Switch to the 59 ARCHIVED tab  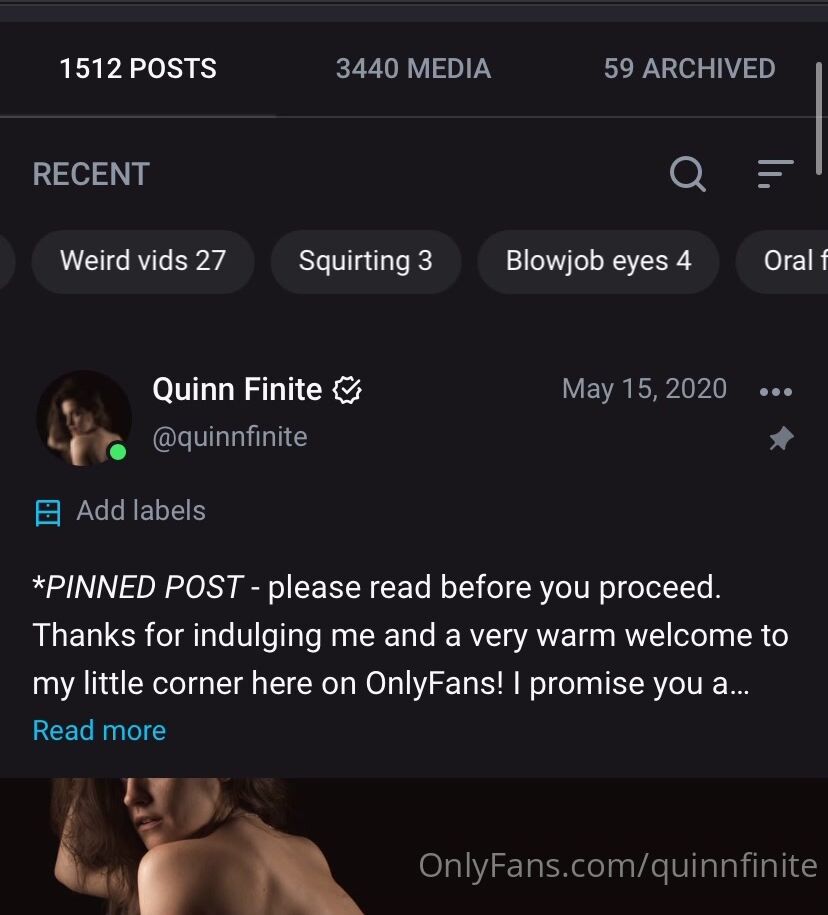689,69
